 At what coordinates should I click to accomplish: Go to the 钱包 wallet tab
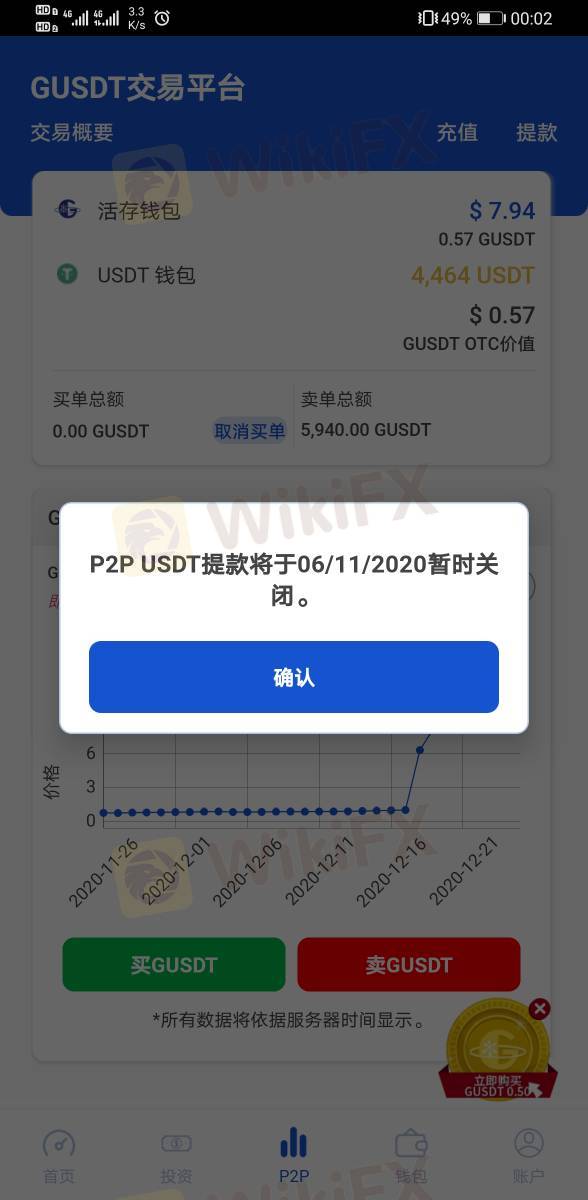point(411,1155)
